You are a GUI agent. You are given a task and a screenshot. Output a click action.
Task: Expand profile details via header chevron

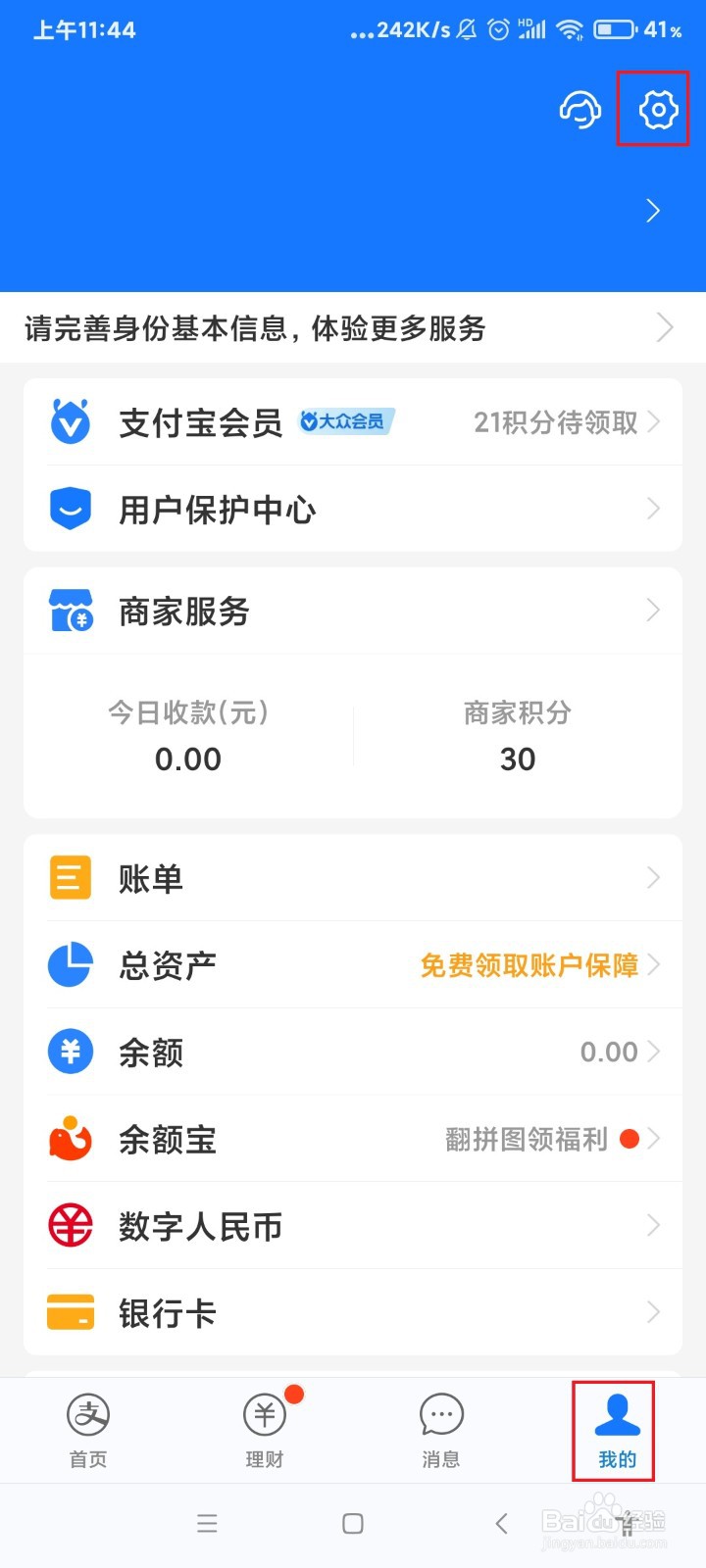pos(653,211)
